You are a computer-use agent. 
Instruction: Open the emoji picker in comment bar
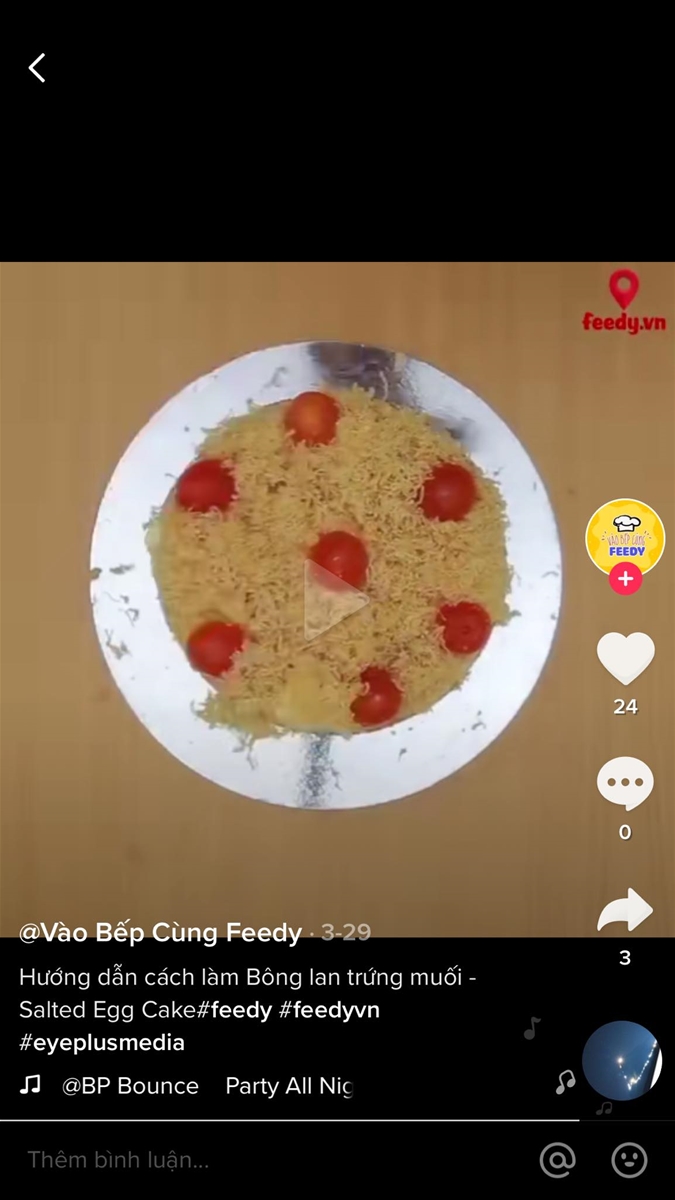pyautogui.click(x=629, y=1160)
